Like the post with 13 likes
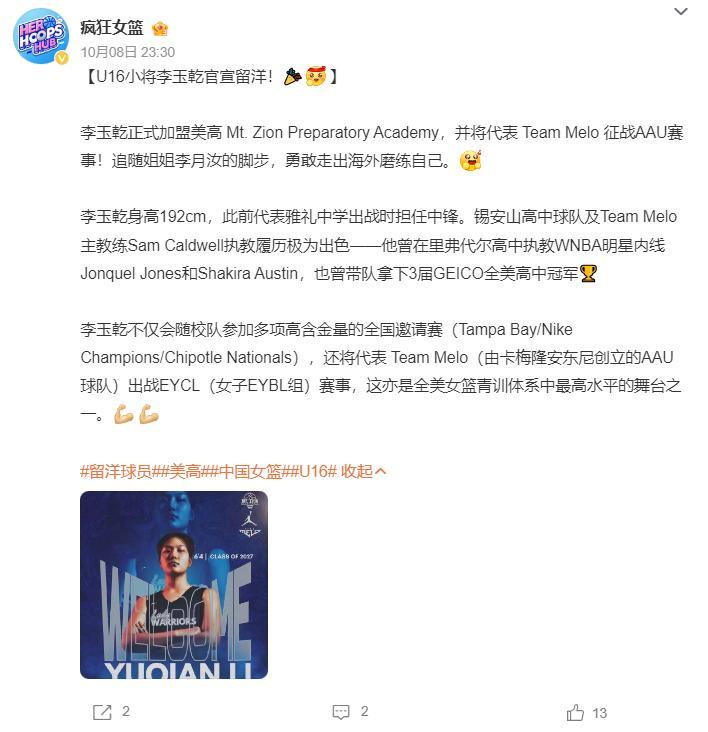 click(586, 712)
